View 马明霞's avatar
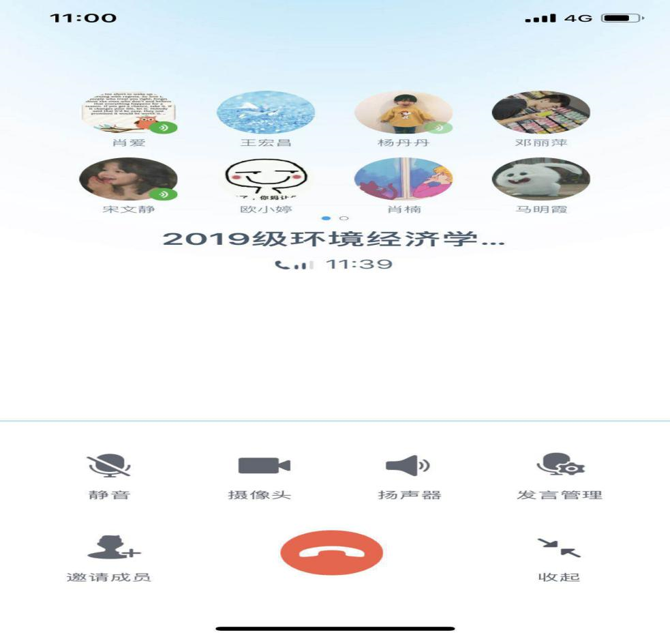This screenshot has height=637, width=670. pyautogui.click(x=541, y=179)
